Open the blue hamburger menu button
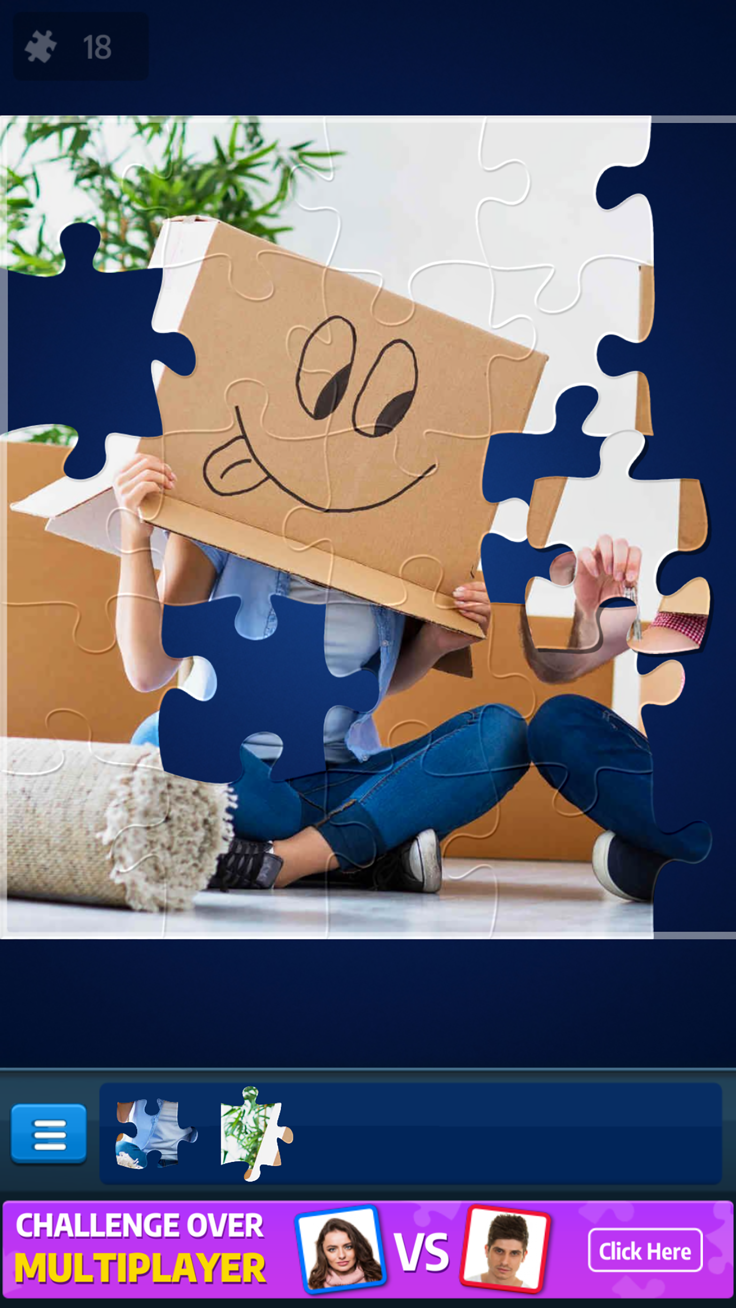This screenshot has width=736, height=1308. coord(48,1134)
